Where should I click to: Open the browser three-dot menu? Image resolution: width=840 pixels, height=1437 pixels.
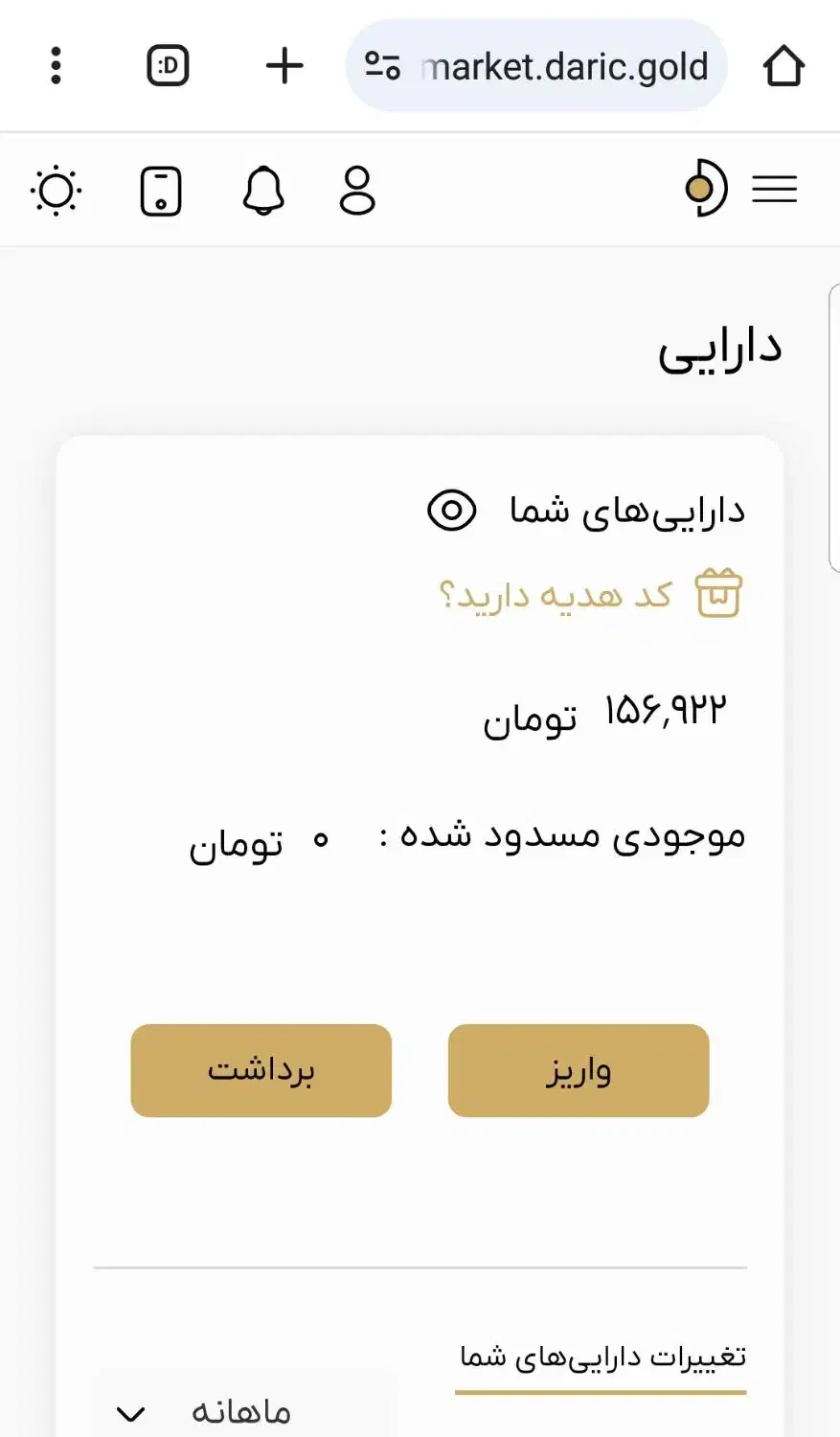56,65
